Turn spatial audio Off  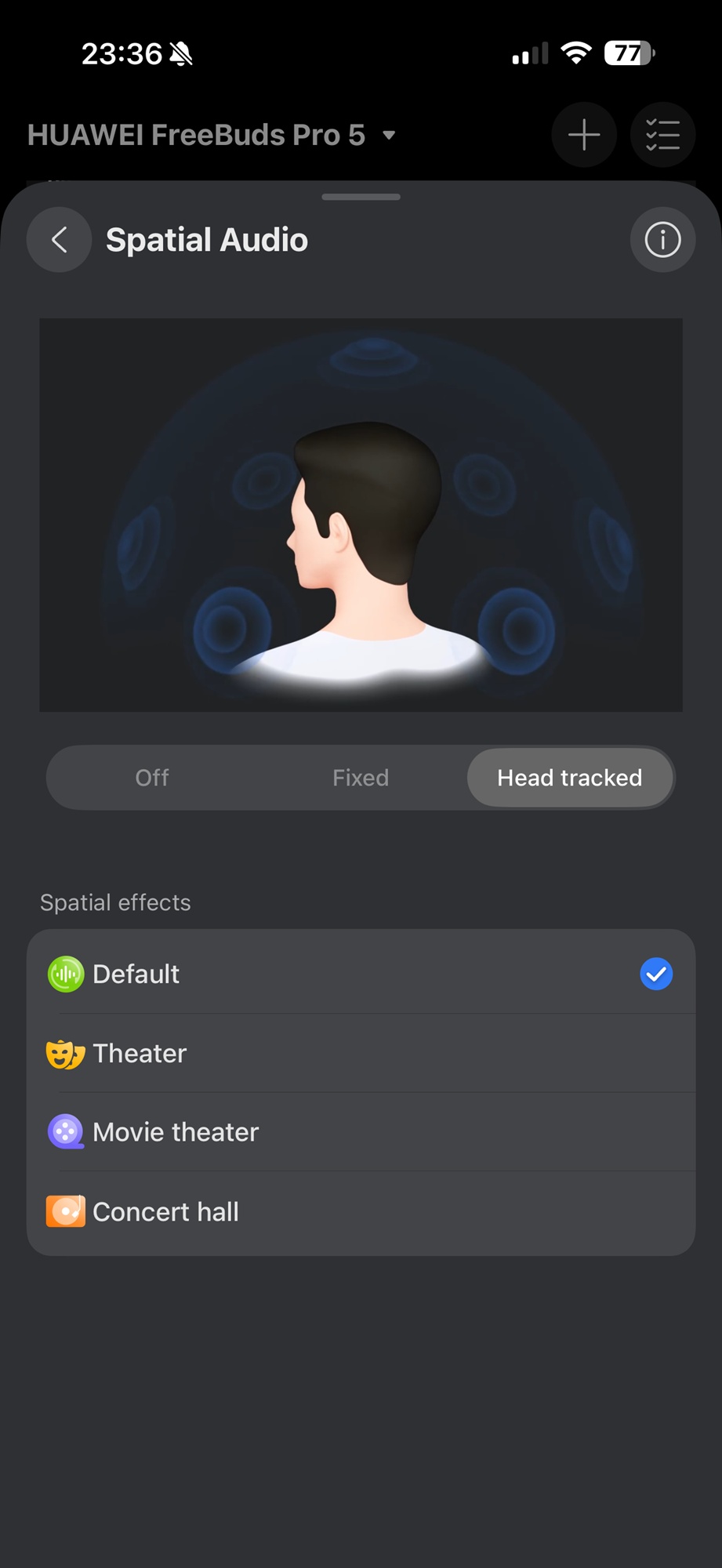tap(152, 778)
